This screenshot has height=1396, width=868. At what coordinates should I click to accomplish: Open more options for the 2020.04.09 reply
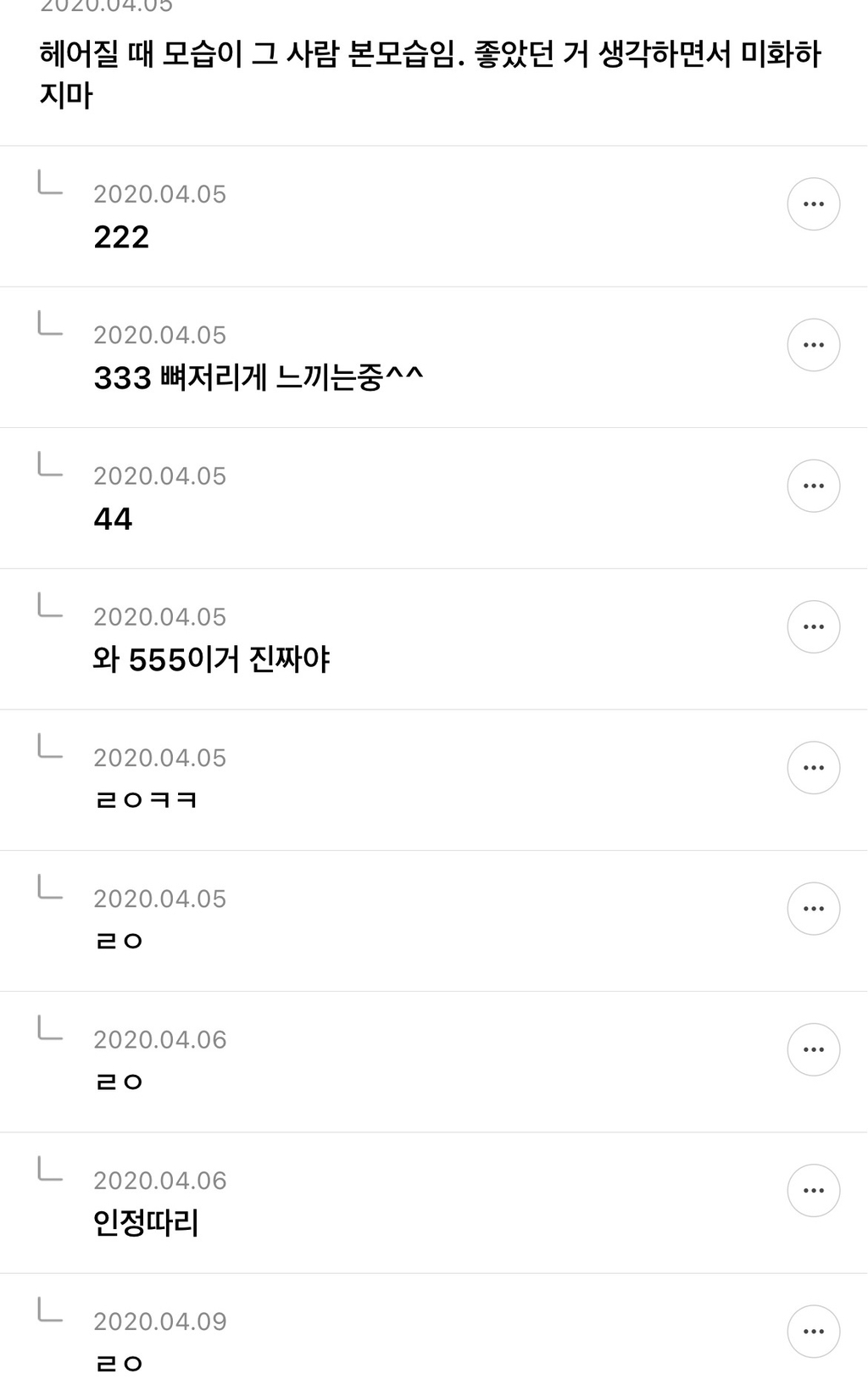click(x=813, y=1331)
